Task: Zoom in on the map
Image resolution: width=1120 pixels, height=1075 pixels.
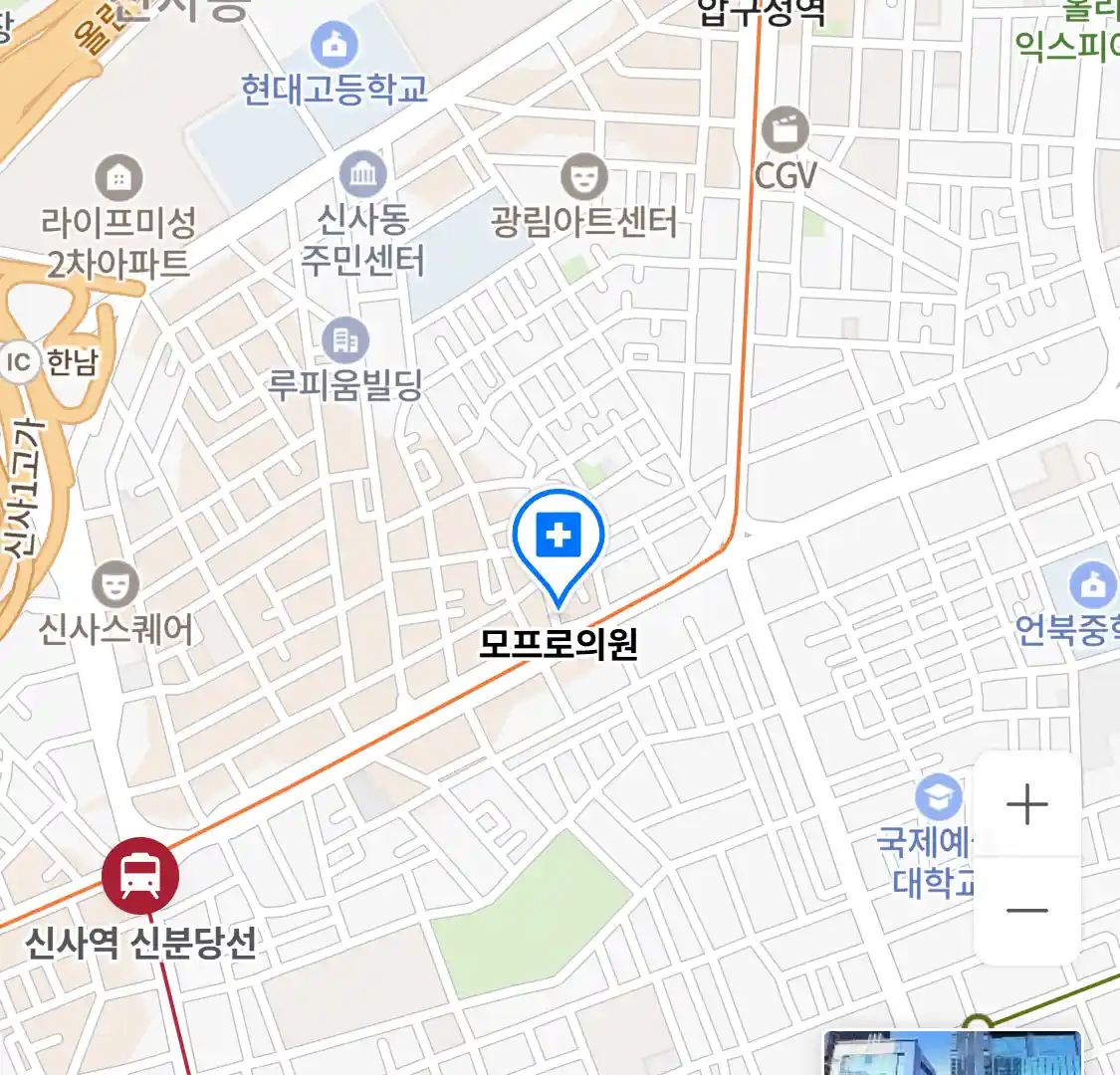Action: (1026, 804)
